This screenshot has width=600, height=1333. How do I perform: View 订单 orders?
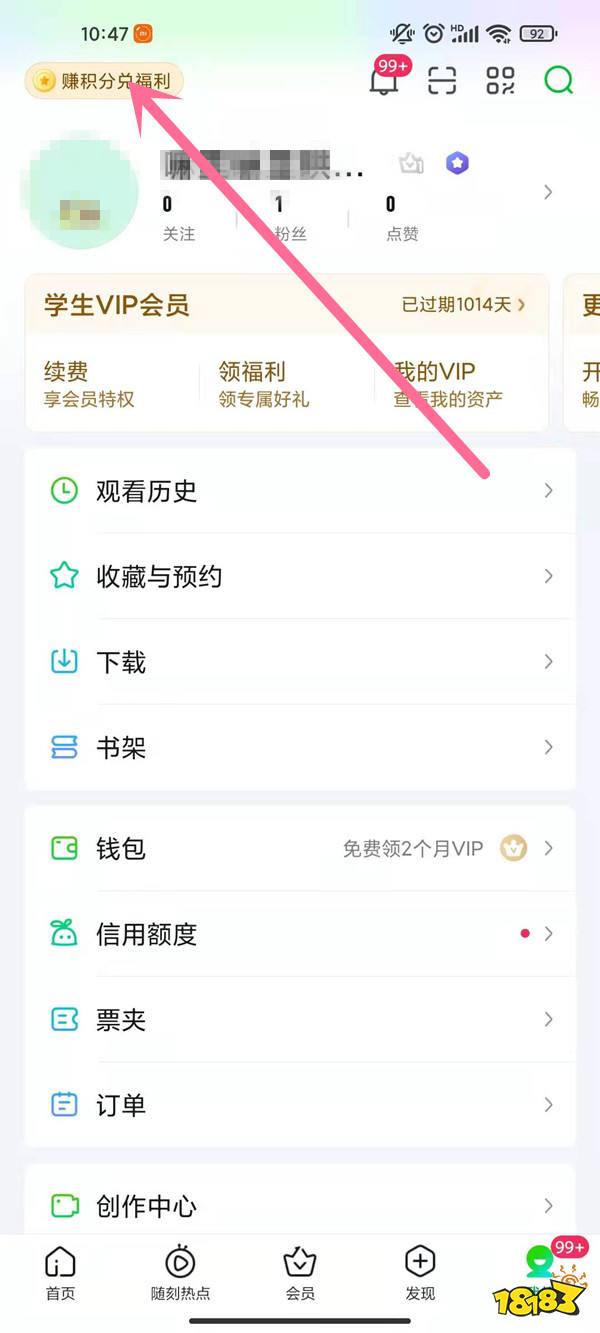[x=300, y=1105]
